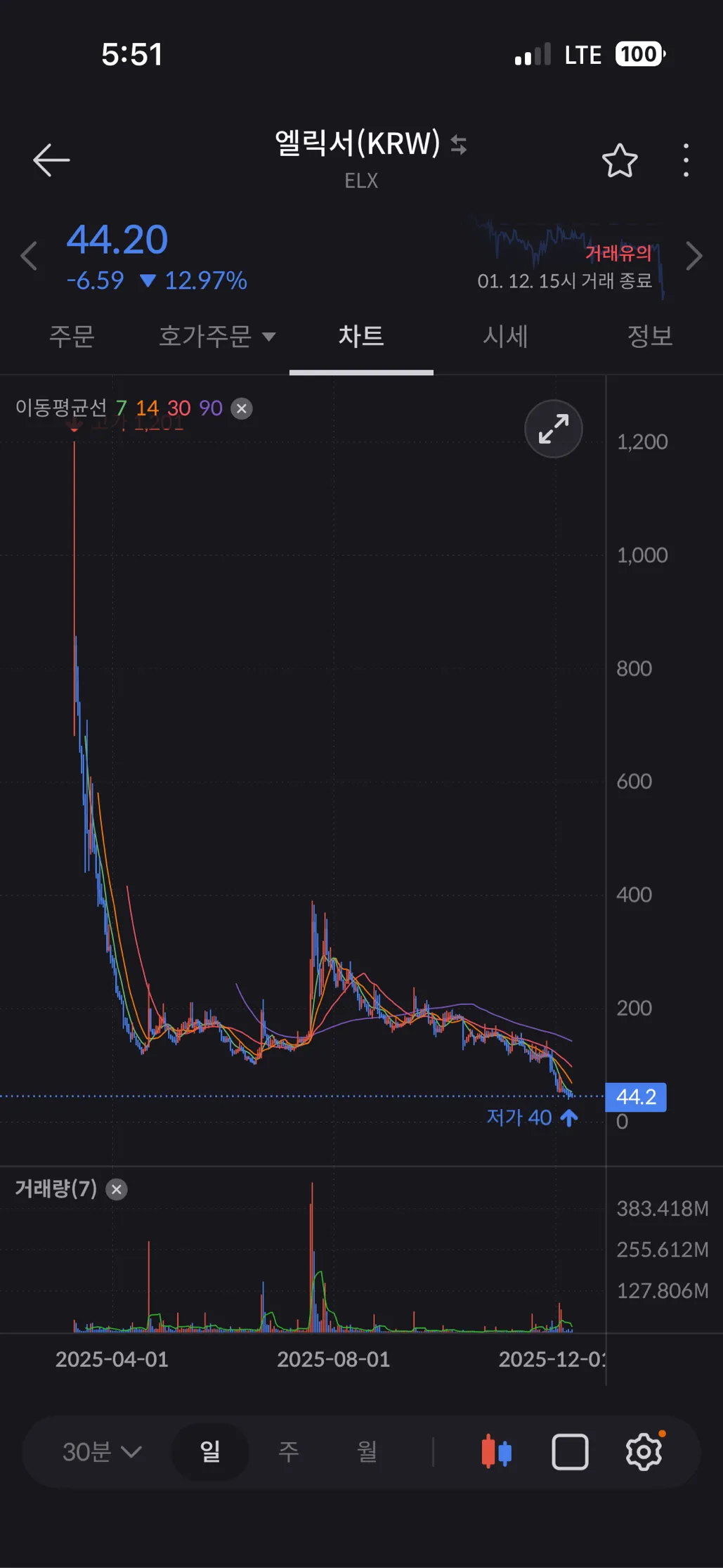Image resolution: width=723 pixels, height=1568 pixels.
Task: Switch to the 정보 tab
Action: pyautogui.click(x=650, y=336)
